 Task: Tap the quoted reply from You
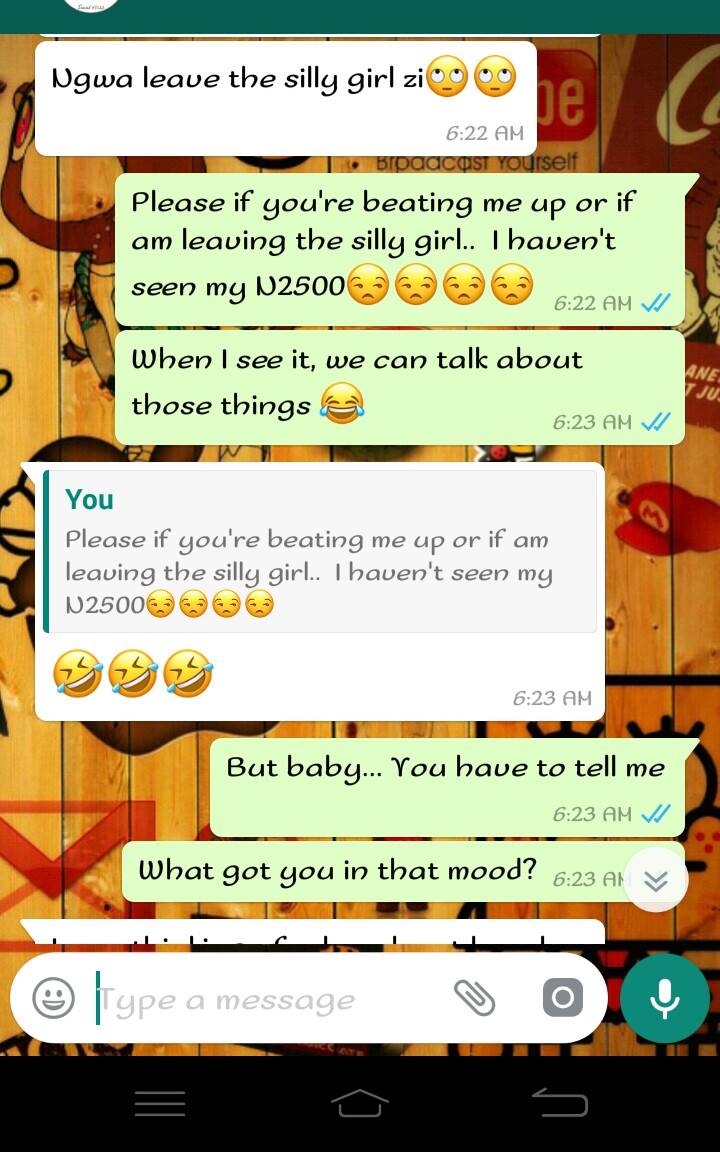[x=320, y=552]
